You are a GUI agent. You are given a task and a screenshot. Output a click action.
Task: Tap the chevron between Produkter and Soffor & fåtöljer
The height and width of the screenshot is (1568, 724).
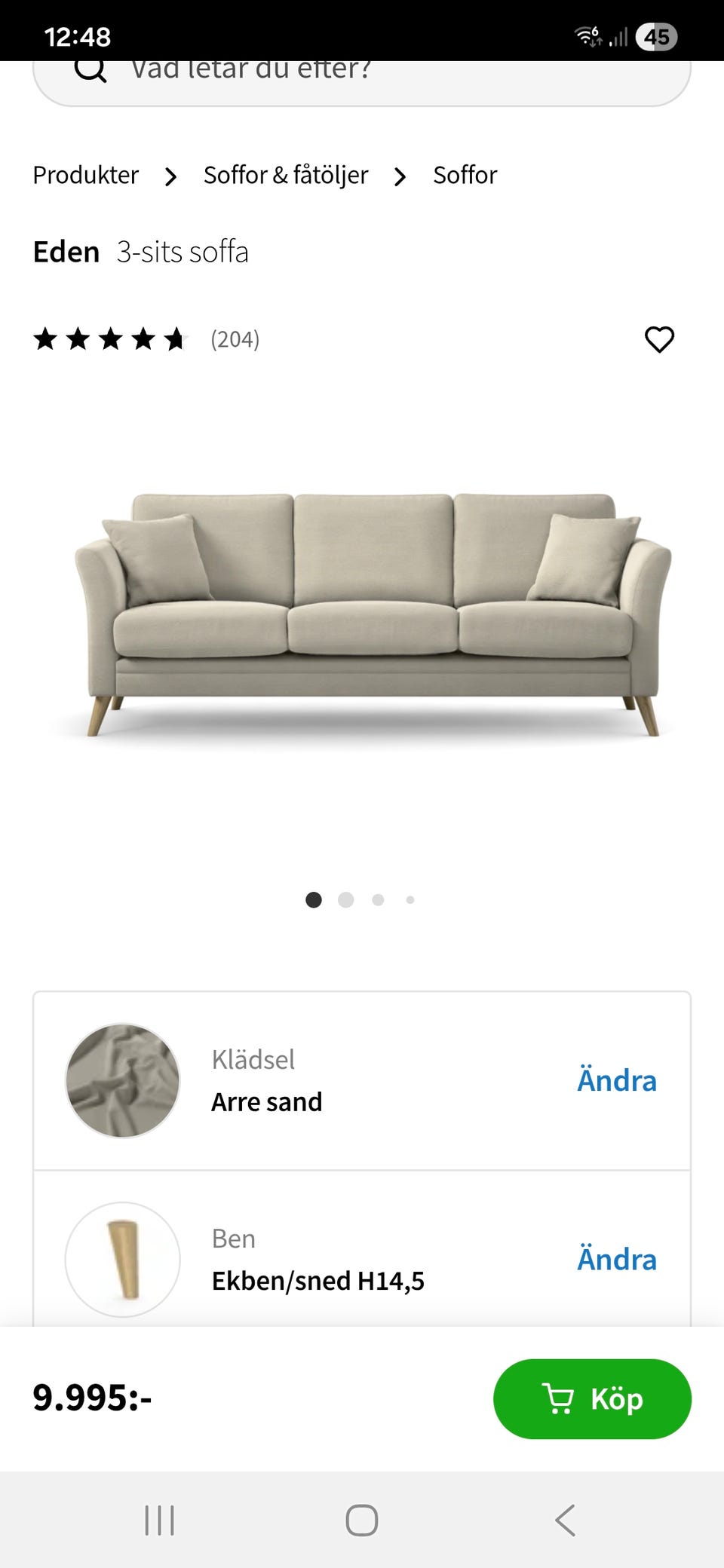170,176
